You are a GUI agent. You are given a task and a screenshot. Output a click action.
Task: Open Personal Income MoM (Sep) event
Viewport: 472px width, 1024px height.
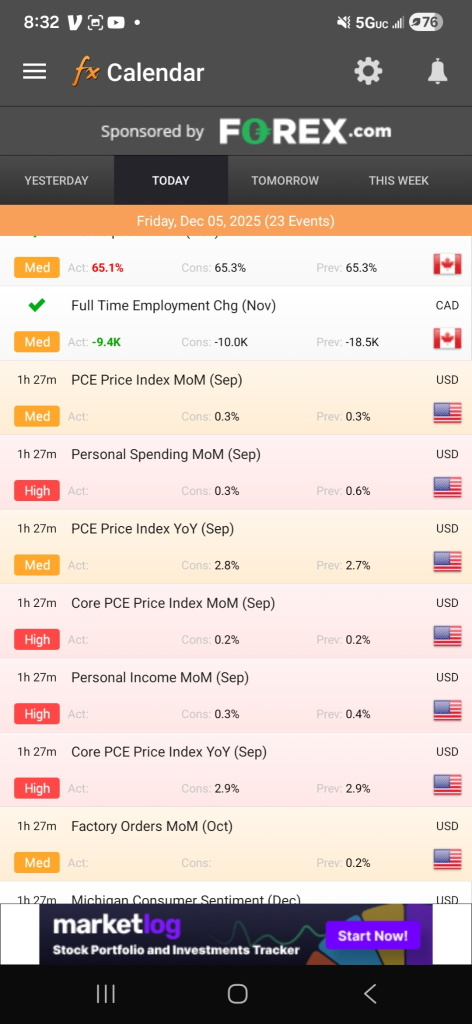click(x=236, y=696)
